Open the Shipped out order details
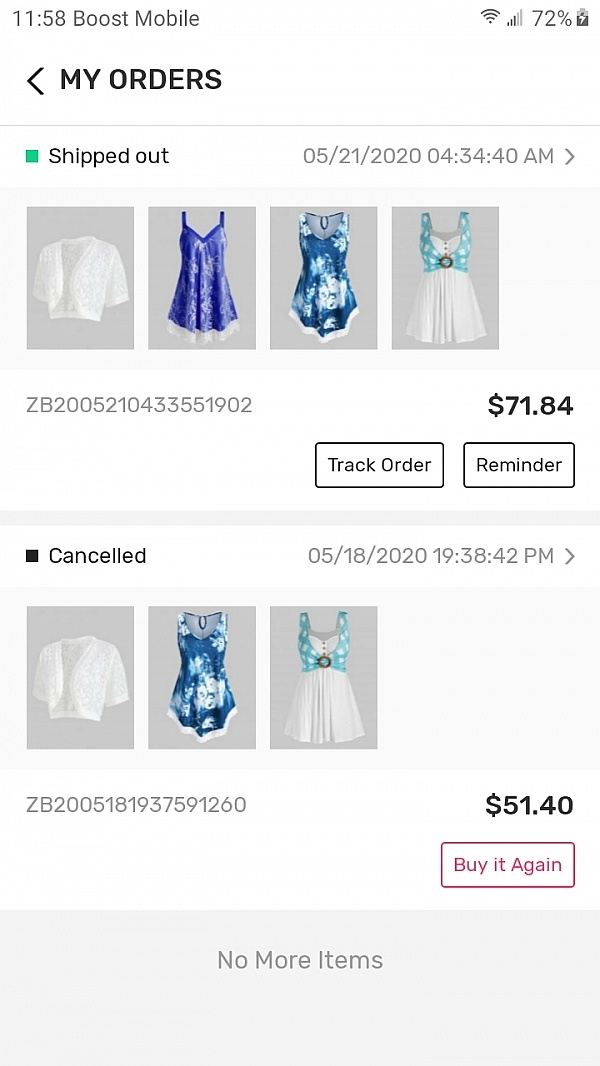600x1066 pixels. tap(569, 157)
